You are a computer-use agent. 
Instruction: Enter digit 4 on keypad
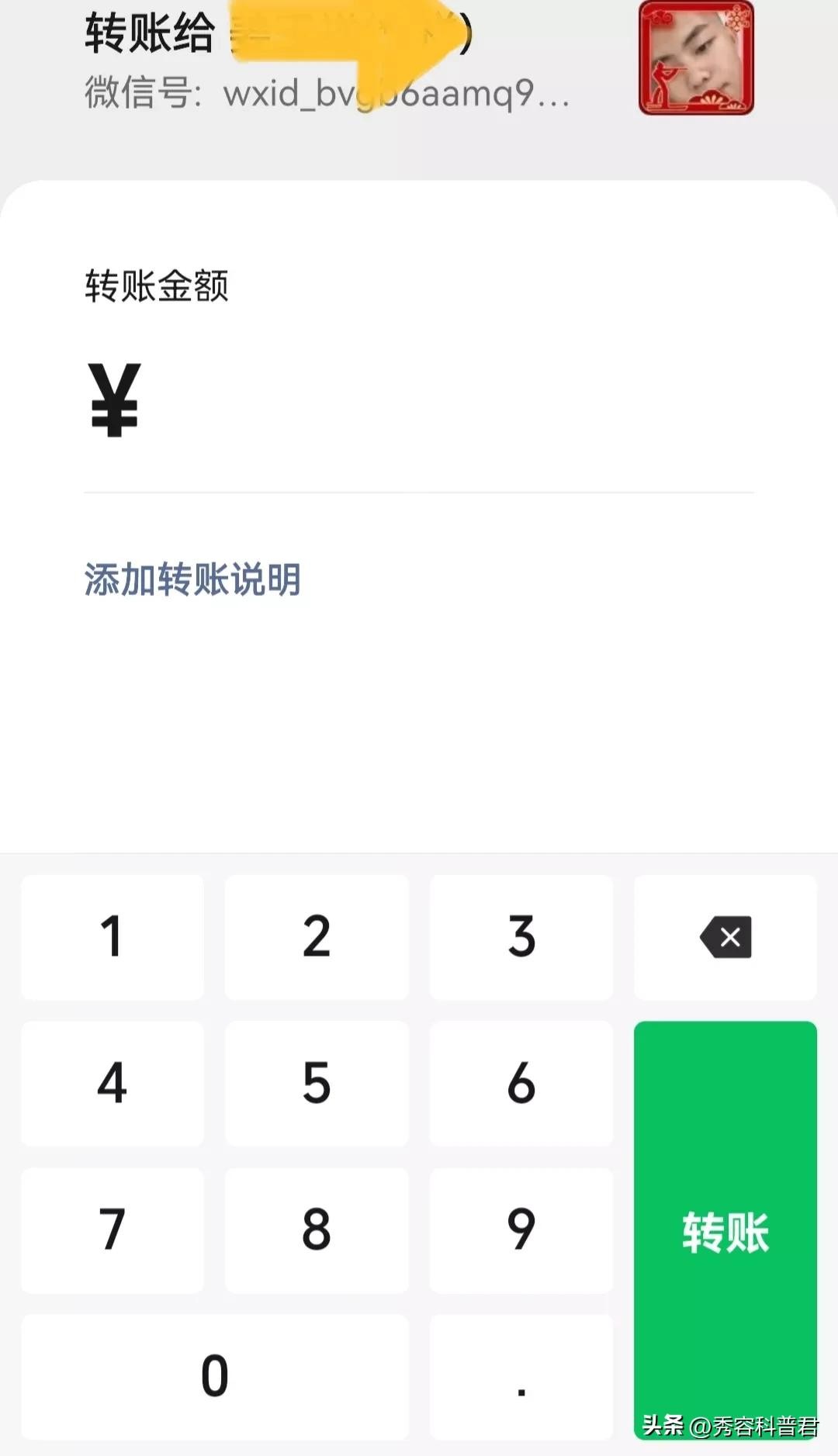[113, 1083]
